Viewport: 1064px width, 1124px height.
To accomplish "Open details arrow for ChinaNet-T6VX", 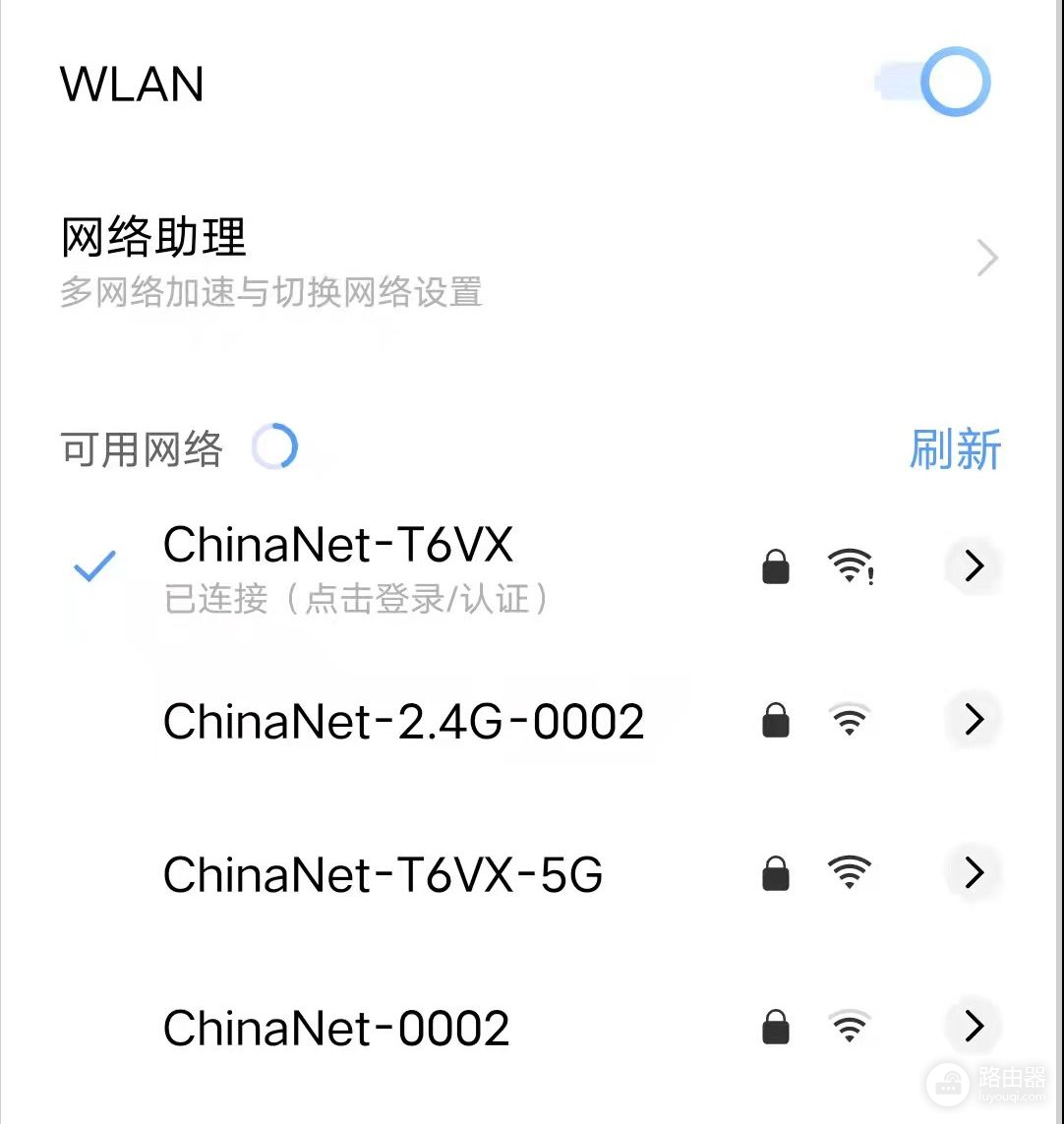I will (974, 566).
